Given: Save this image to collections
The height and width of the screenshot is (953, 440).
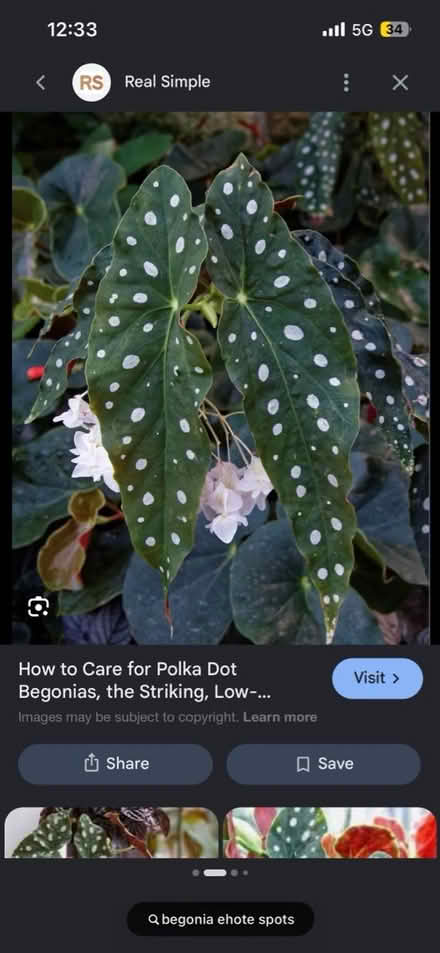Looking at the screenshot, I should click(x=323, y=764).
